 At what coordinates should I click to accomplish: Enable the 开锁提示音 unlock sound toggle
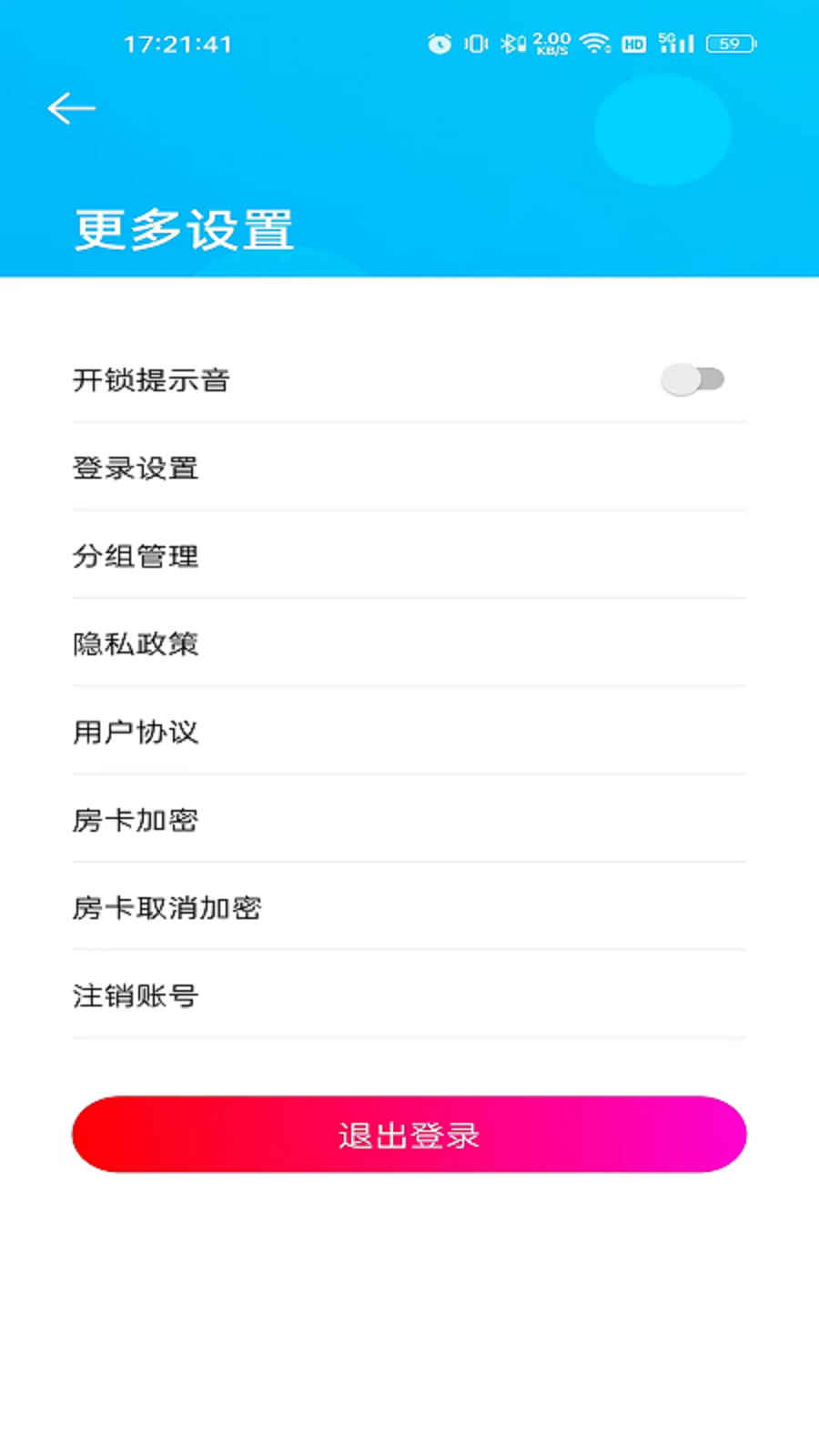click(x=693, y=379)
